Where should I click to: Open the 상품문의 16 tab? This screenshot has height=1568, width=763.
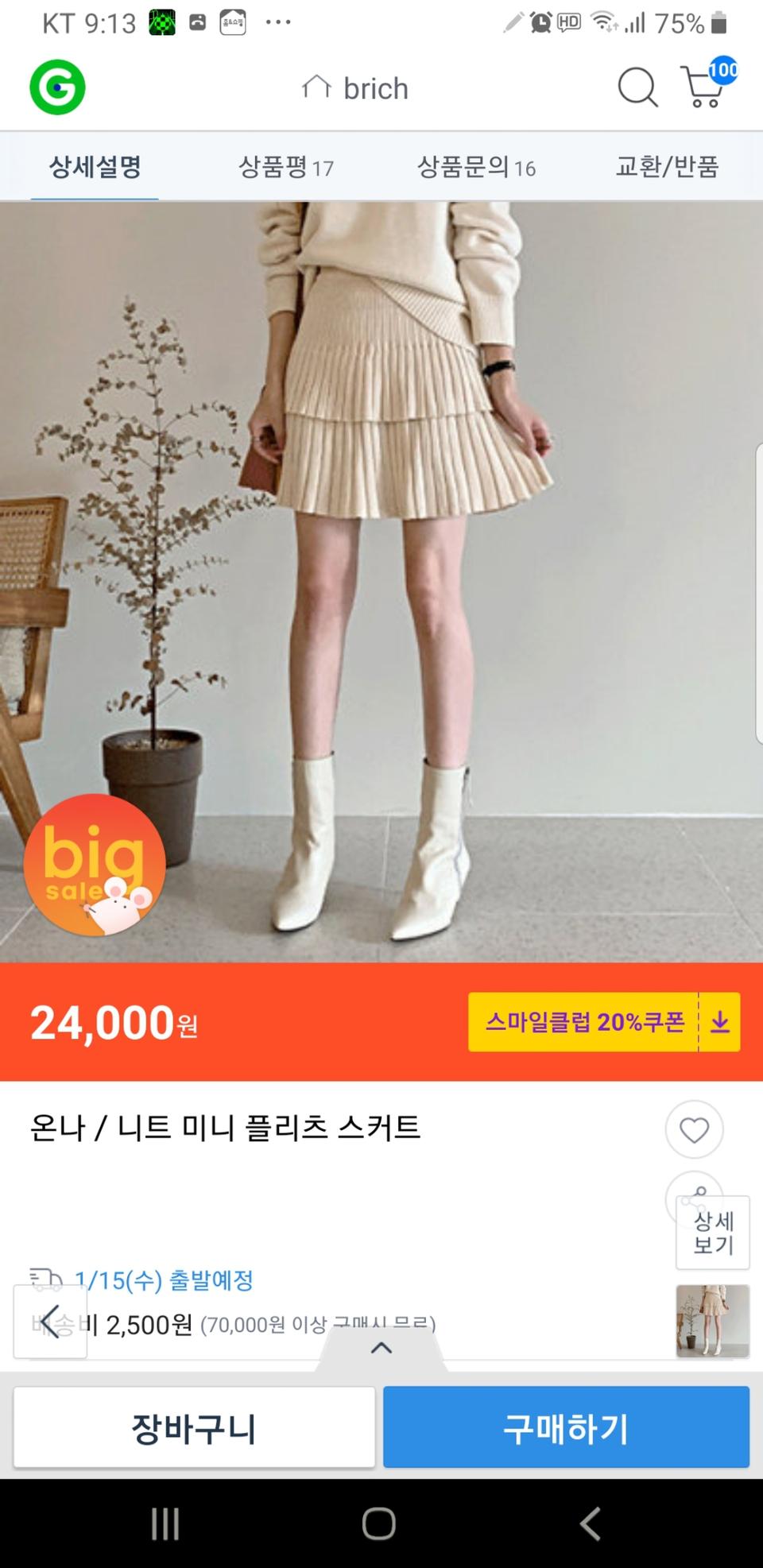click(477, 168)
